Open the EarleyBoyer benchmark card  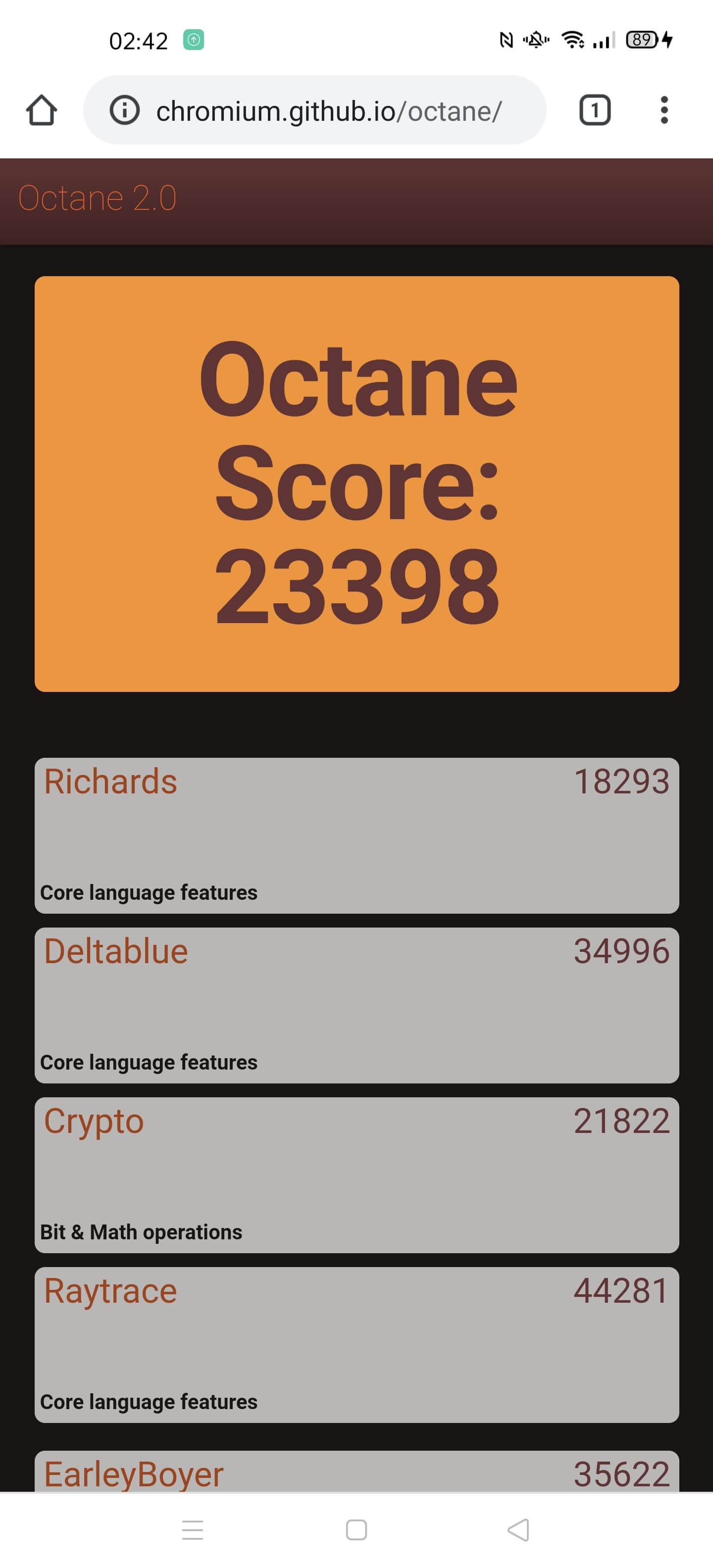tap(357, 1472)
